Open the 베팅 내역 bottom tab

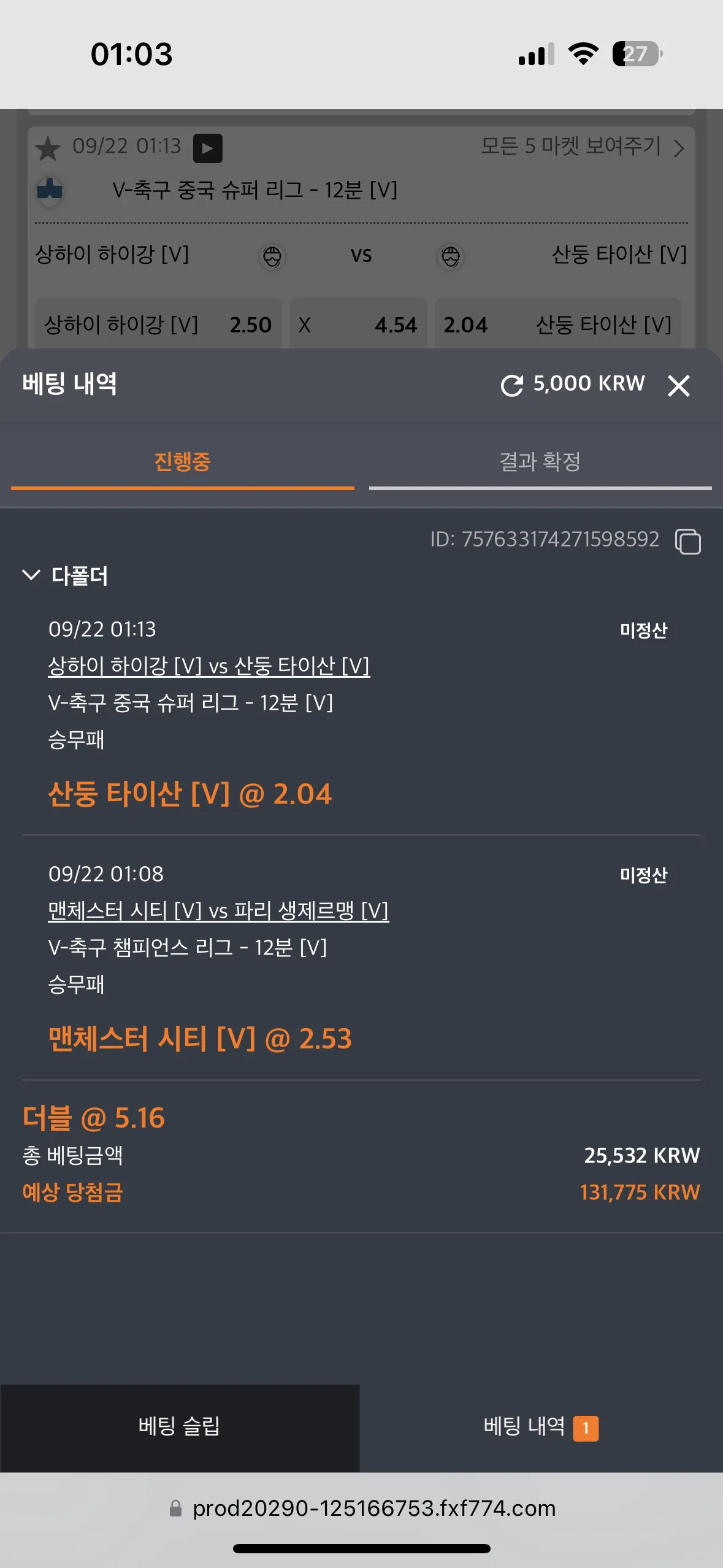coord(541,1428)
